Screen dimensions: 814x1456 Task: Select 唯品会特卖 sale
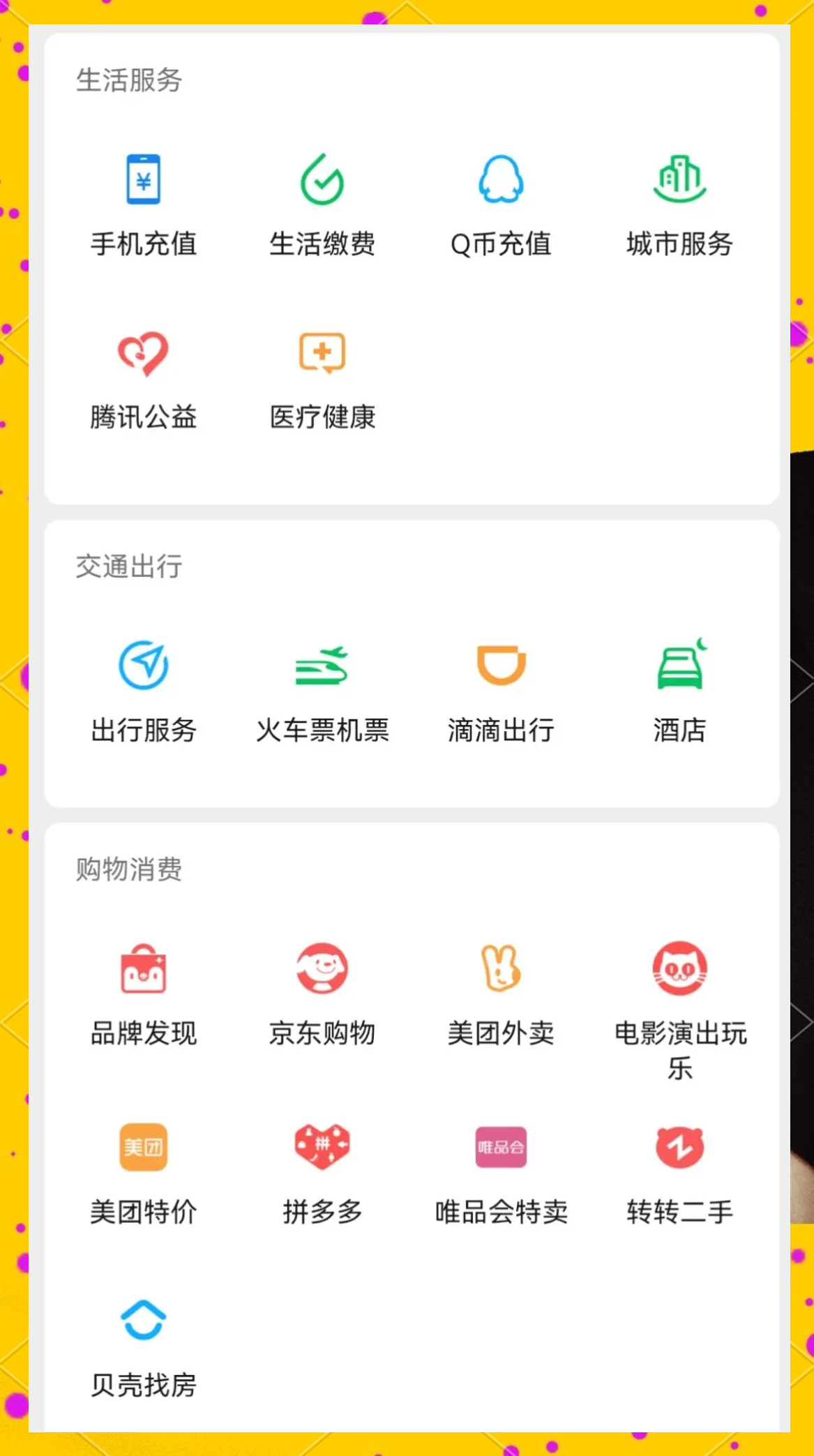[501, 1173]
